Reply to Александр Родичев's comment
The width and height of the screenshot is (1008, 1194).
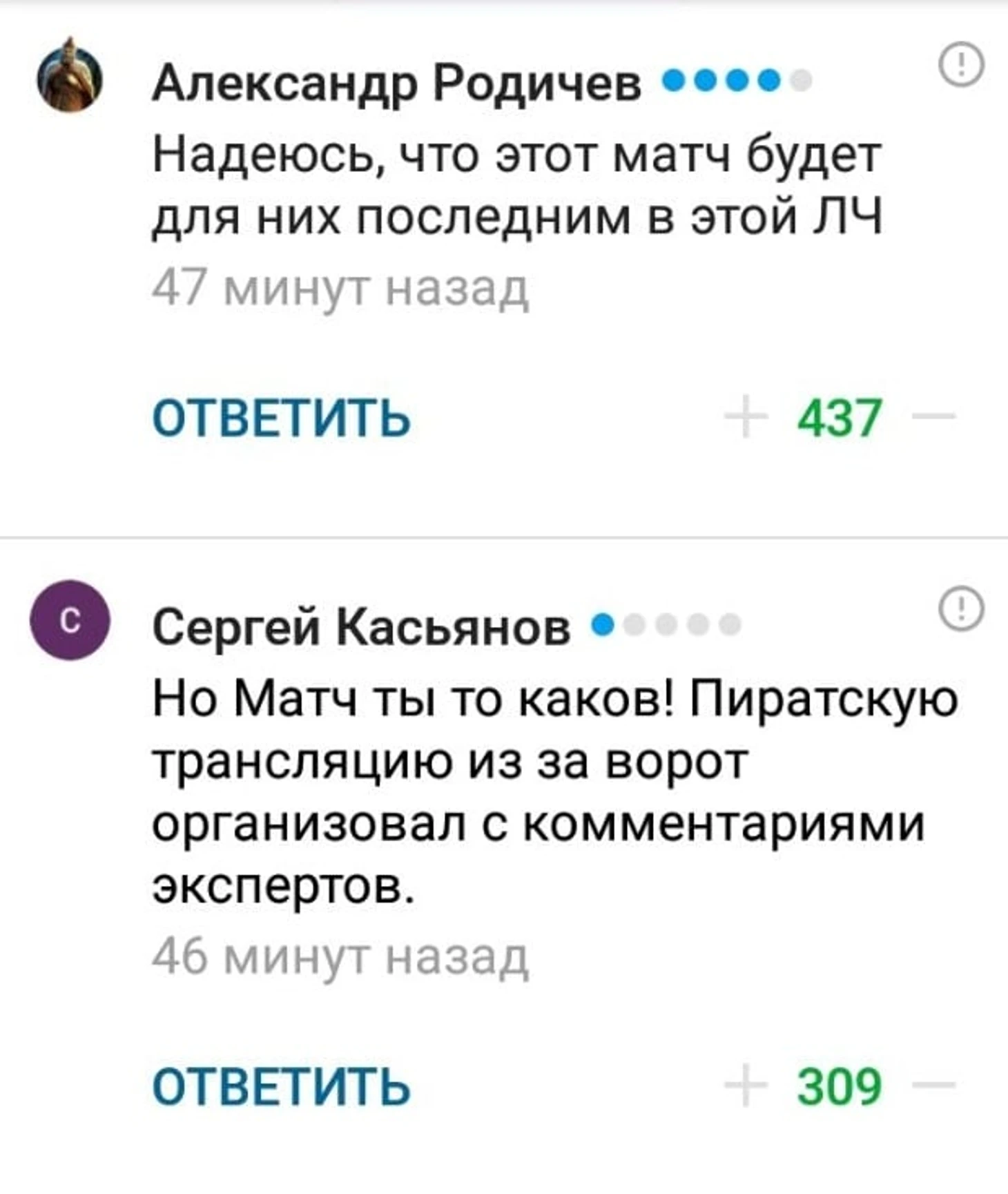click(x=281, y=418)
